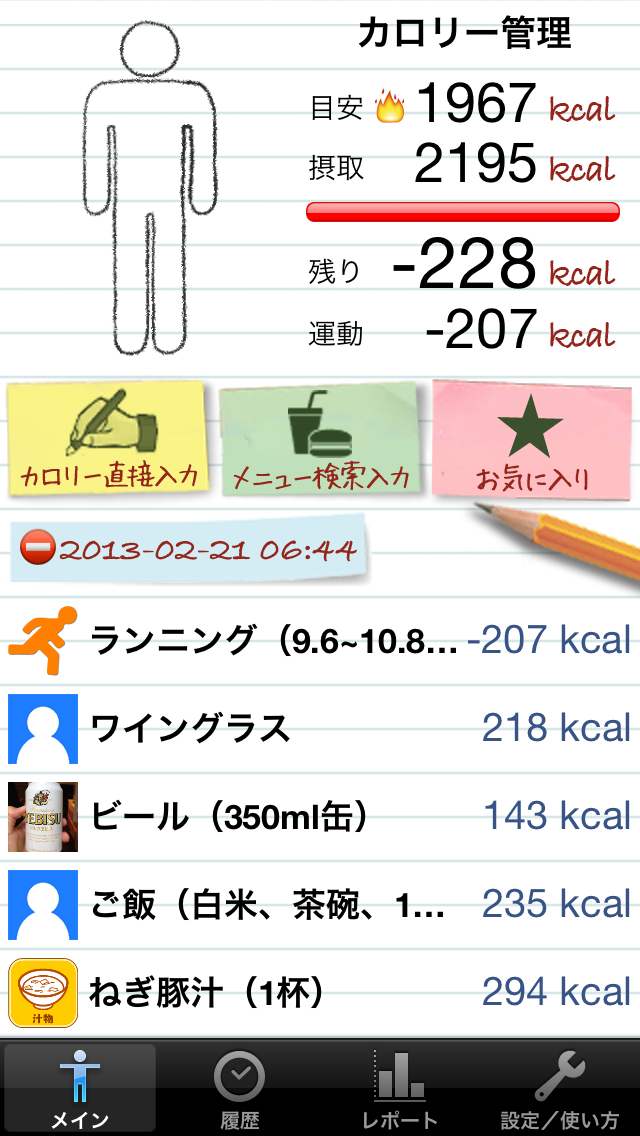Open the ランニング exercise entry

pyautogui.click(x=320, y=640)
